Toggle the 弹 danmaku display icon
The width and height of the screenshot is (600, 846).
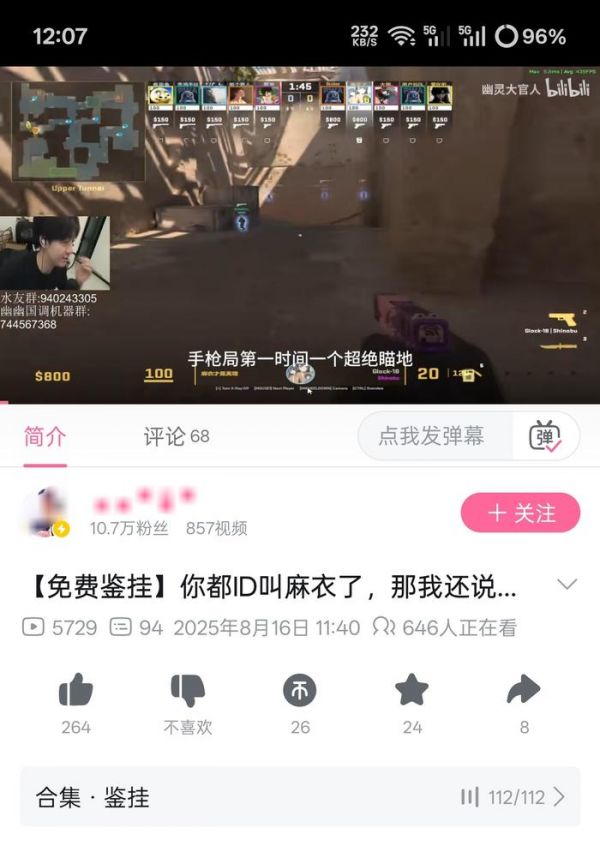click(545, 436)
